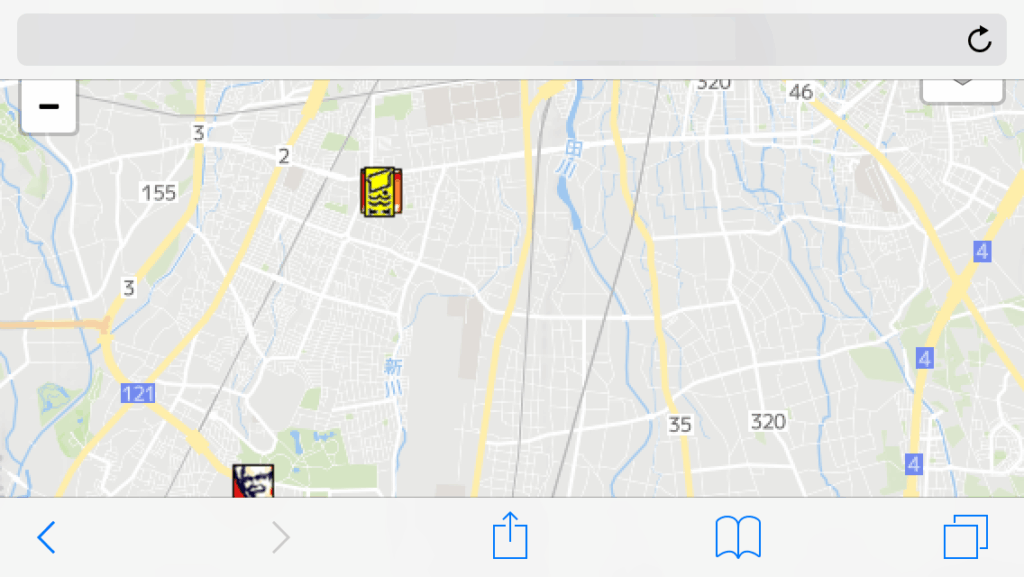The width and height of the screenshot is (1024, 577).
Task: Zoom out the map with minus button
Action: click(x=48, y=107)
